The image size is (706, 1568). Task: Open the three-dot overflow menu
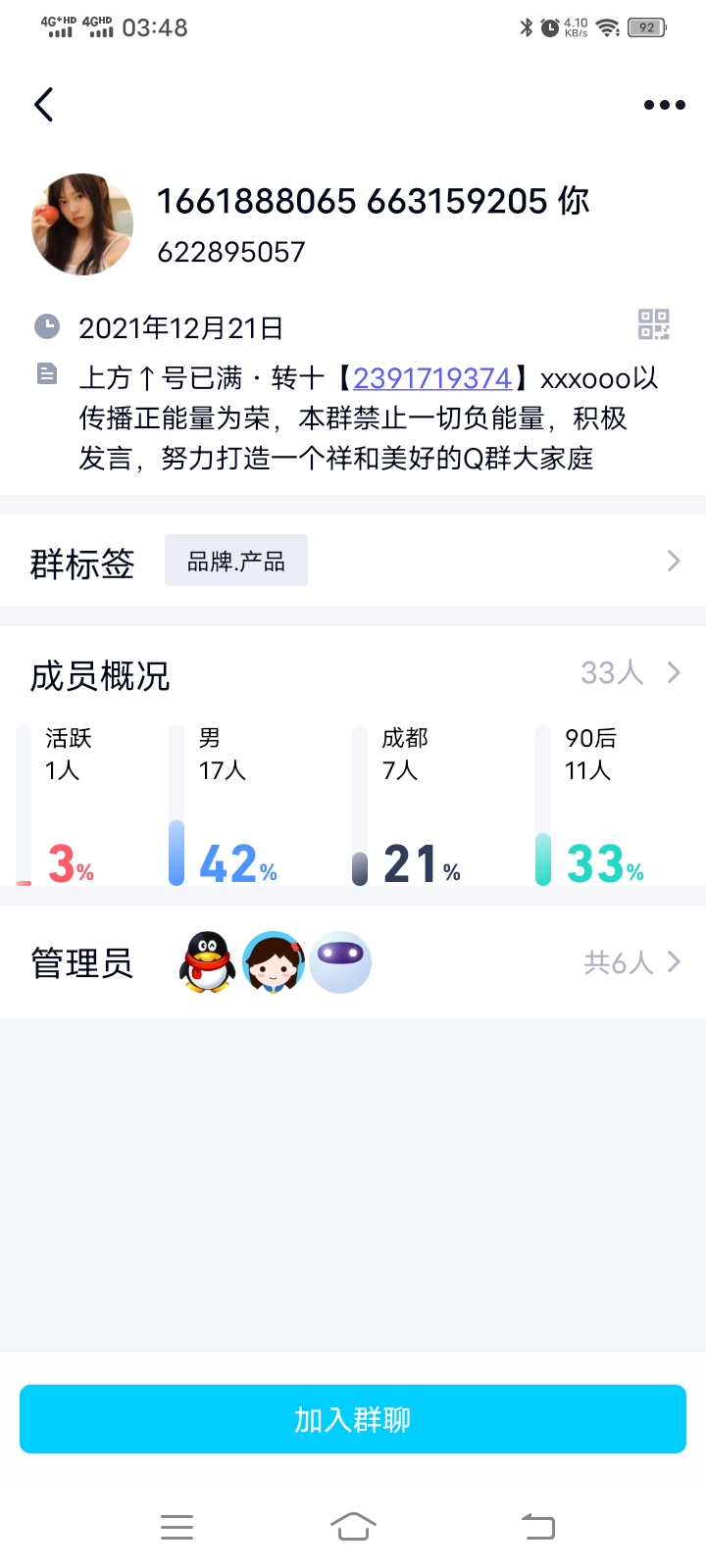click(664, 105)
